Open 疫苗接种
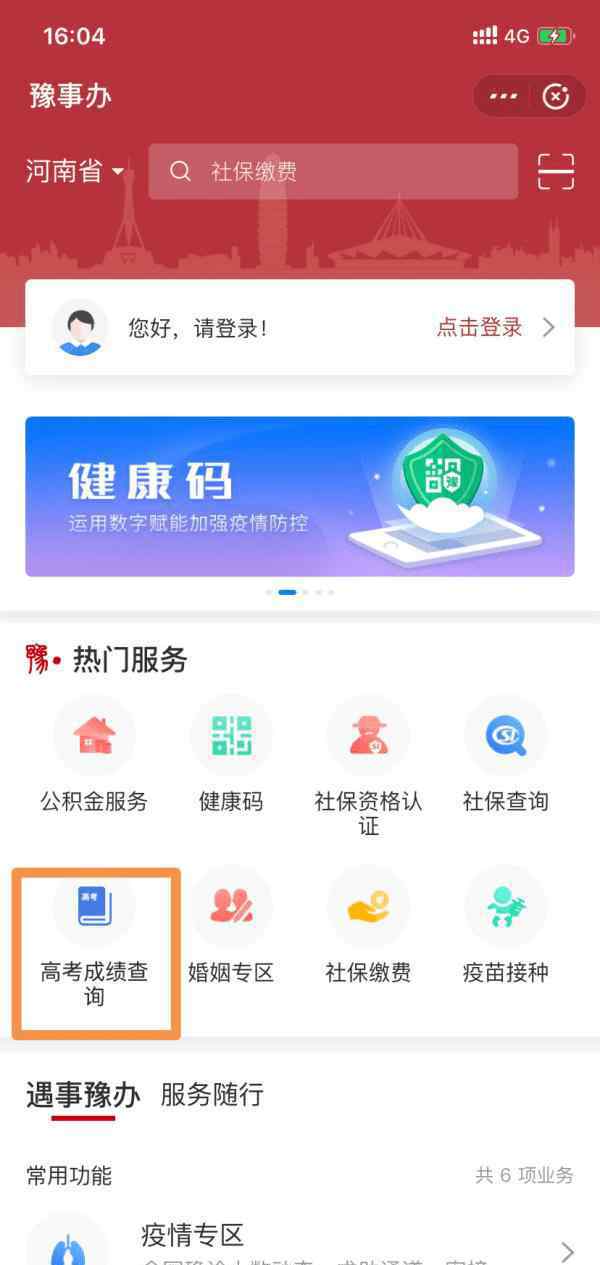 (505, 926)
